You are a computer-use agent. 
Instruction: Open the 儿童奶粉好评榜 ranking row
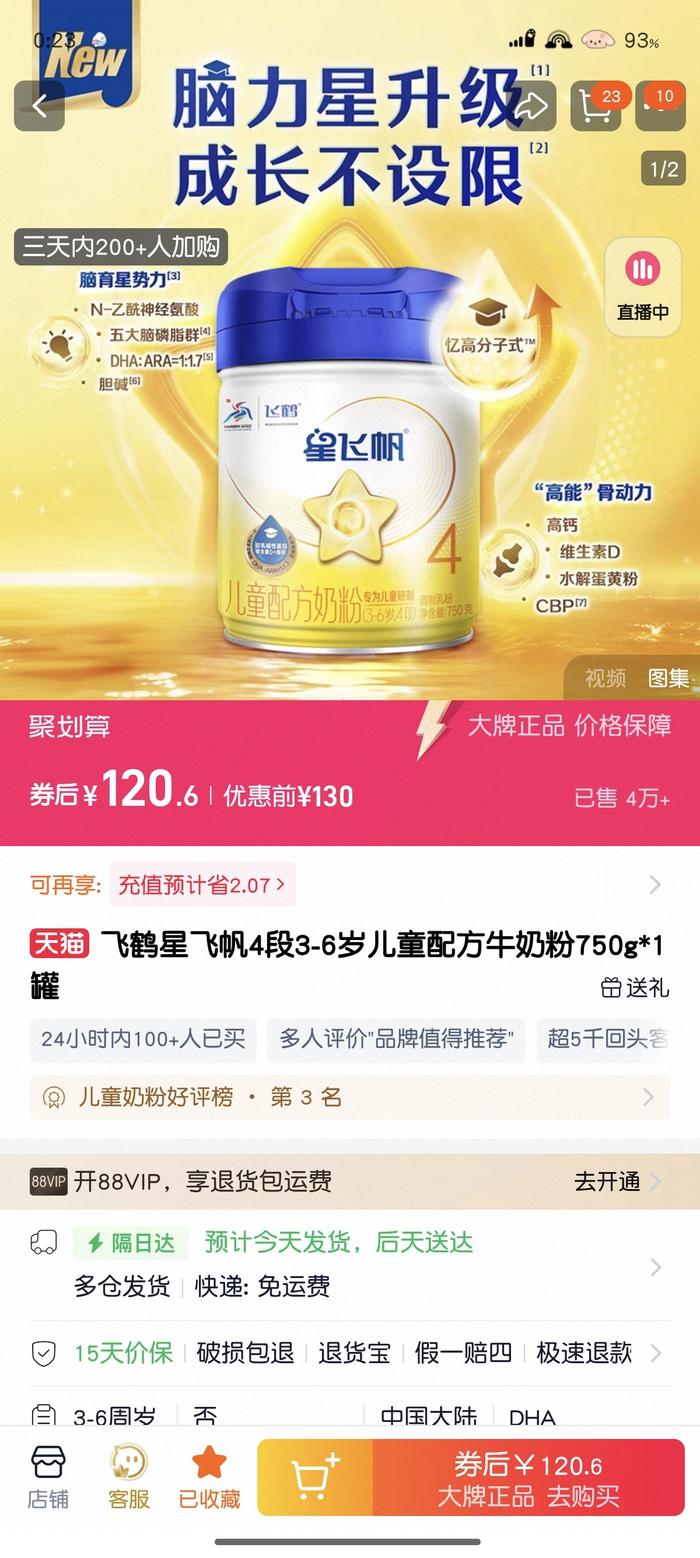(x=349, y=1097)
